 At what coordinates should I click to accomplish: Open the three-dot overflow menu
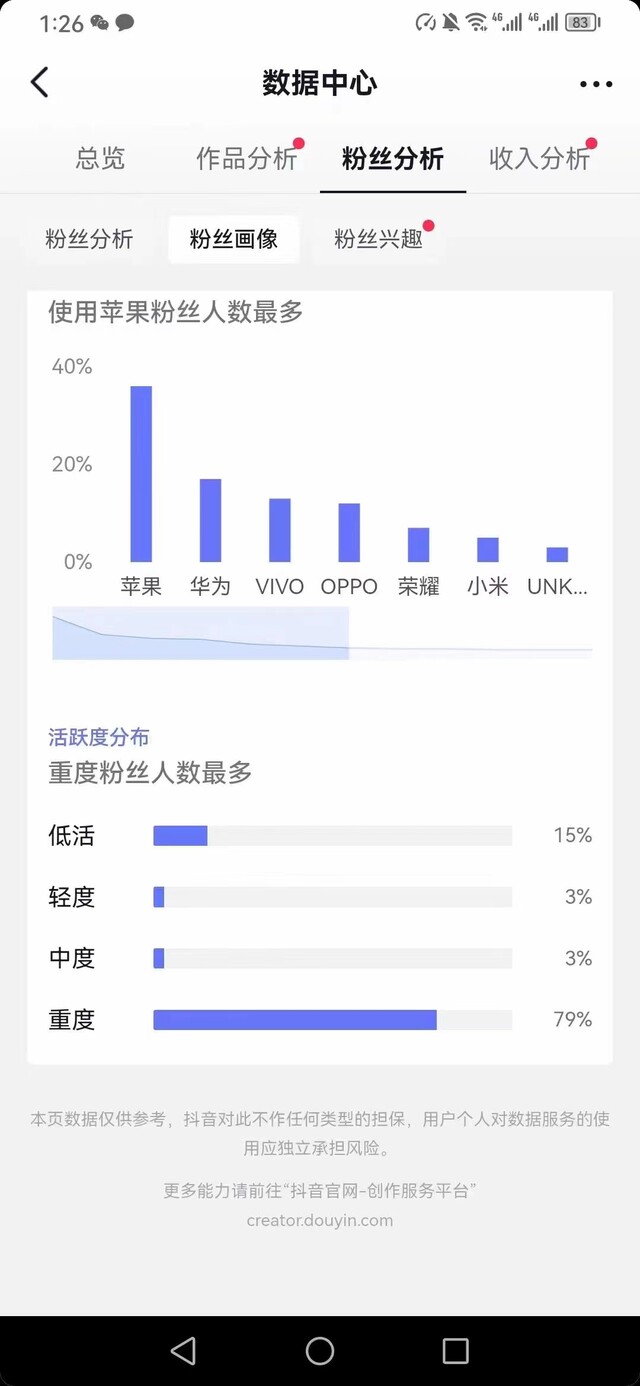(596, 84)
